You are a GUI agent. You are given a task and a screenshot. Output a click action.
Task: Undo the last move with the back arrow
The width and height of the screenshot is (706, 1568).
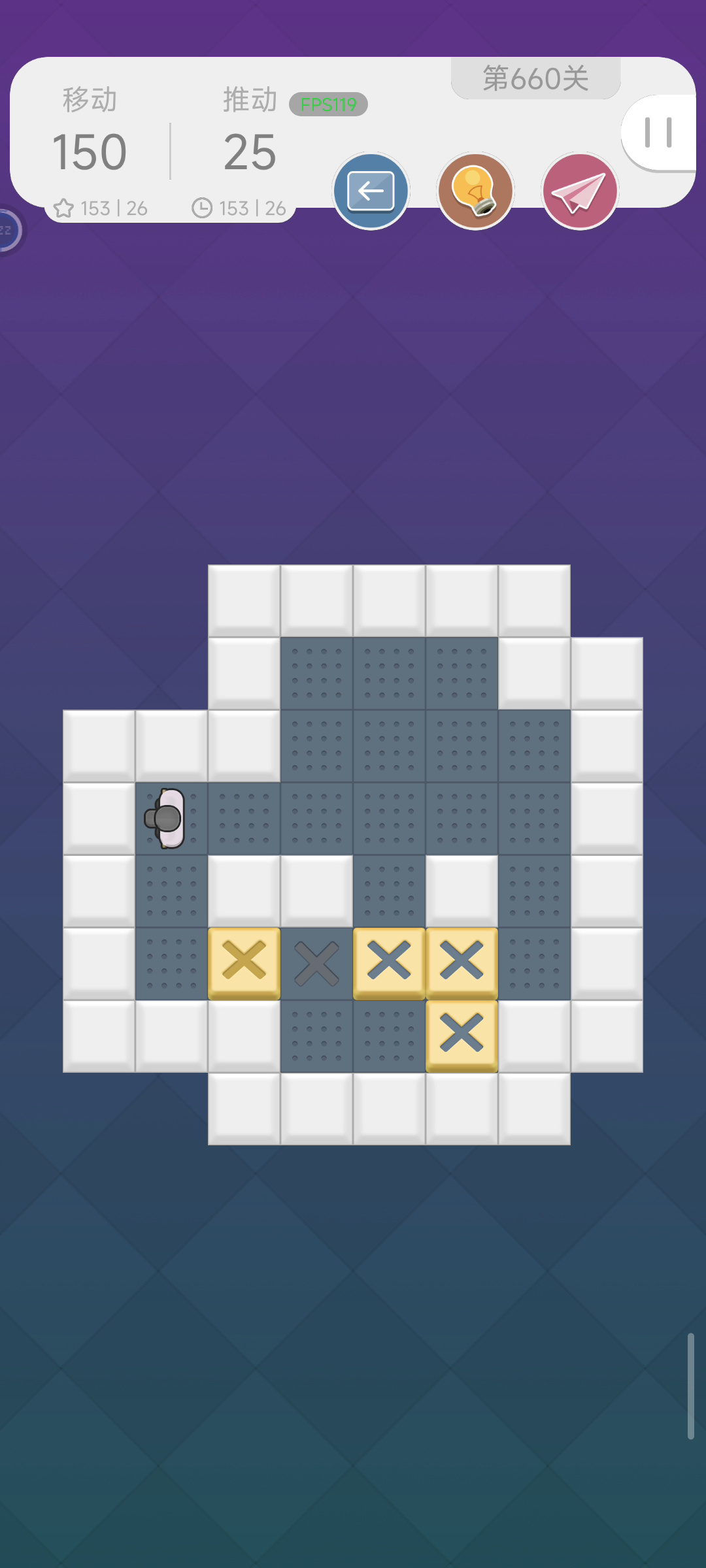(371, 191)
